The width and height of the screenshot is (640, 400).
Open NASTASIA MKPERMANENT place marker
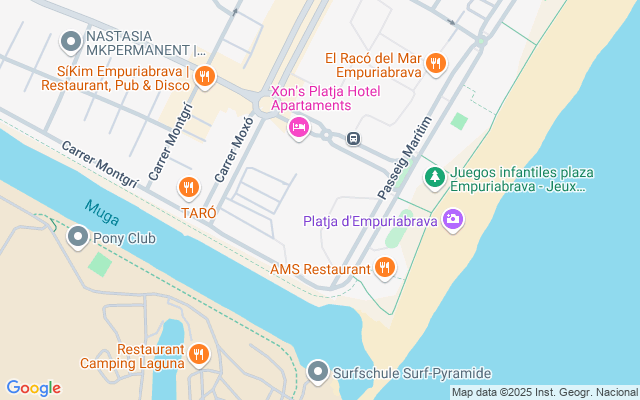click(x=71, y=42)
